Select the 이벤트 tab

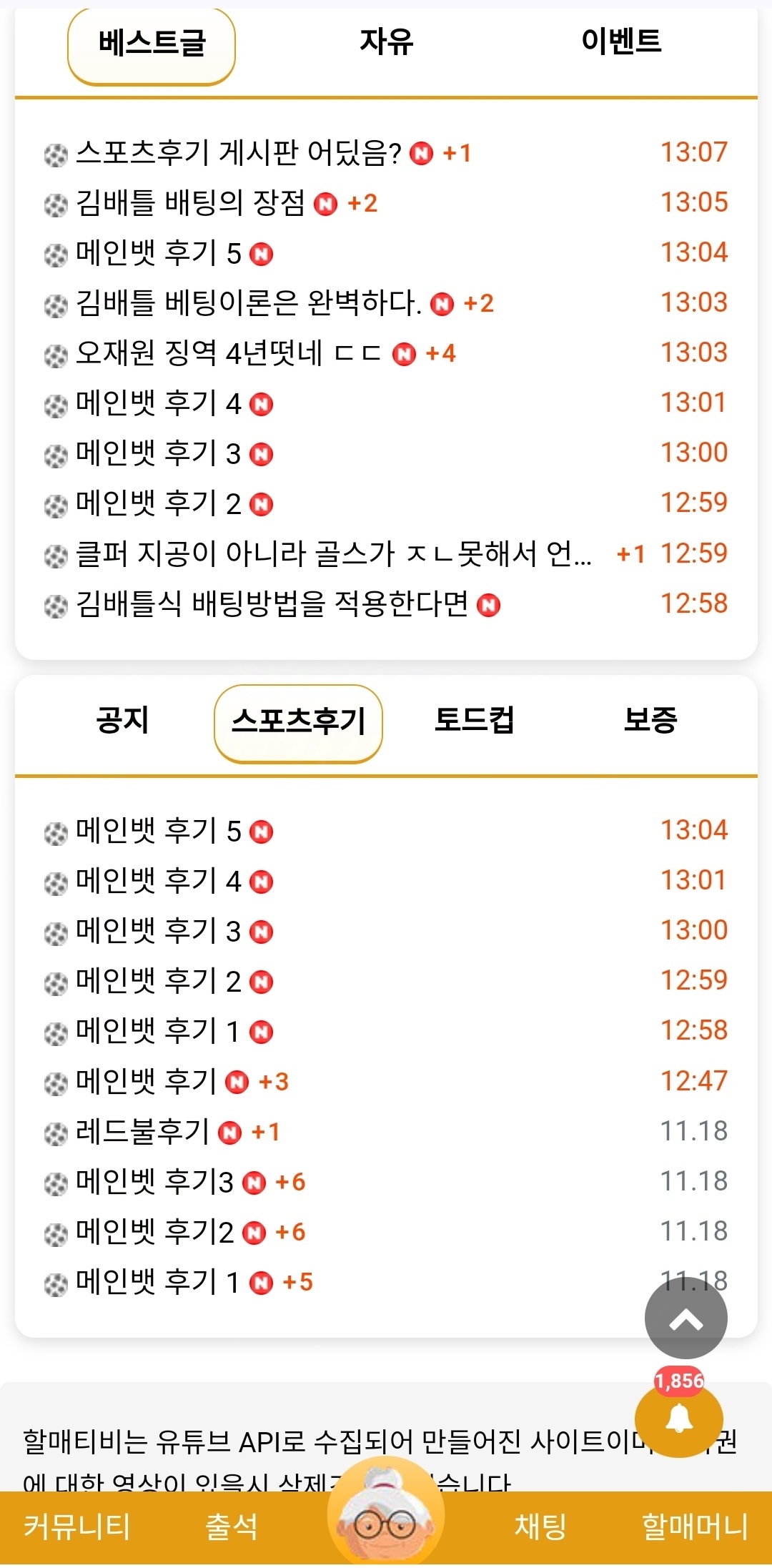621,41
